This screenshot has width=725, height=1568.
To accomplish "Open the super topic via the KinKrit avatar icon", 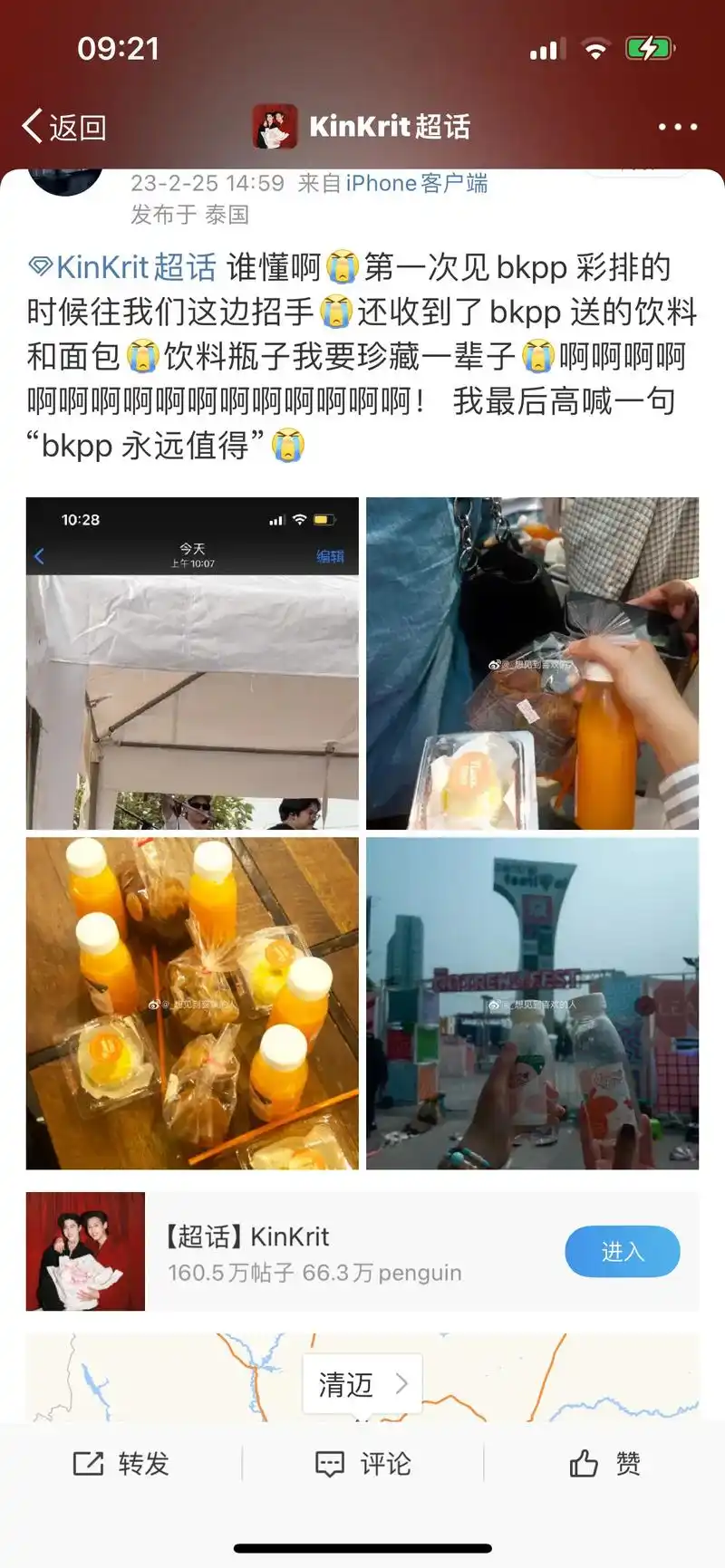I will tap(276, 127).
